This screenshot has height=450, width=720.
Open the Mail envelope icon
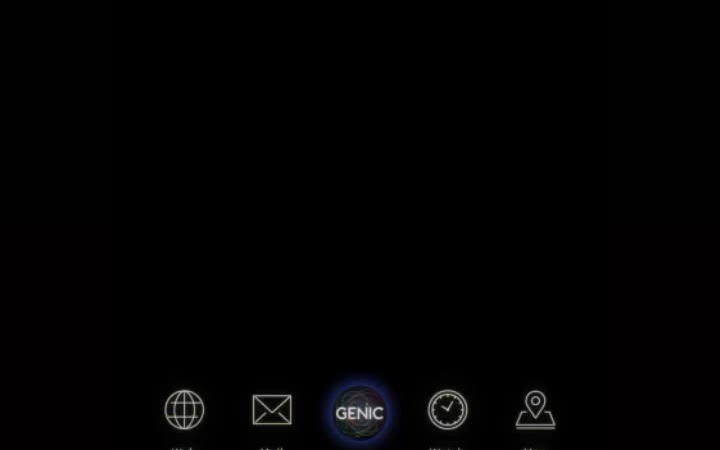(x=272, y=410)
